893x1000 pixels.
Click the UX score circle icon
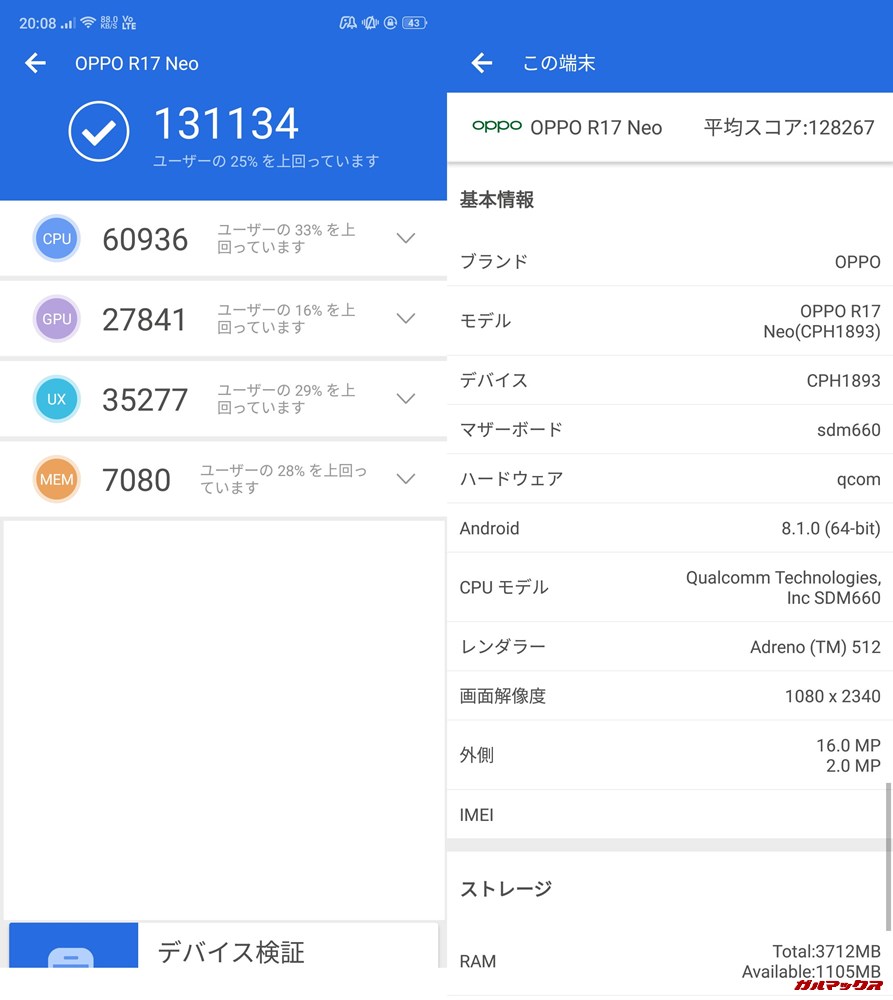[57, 398]
